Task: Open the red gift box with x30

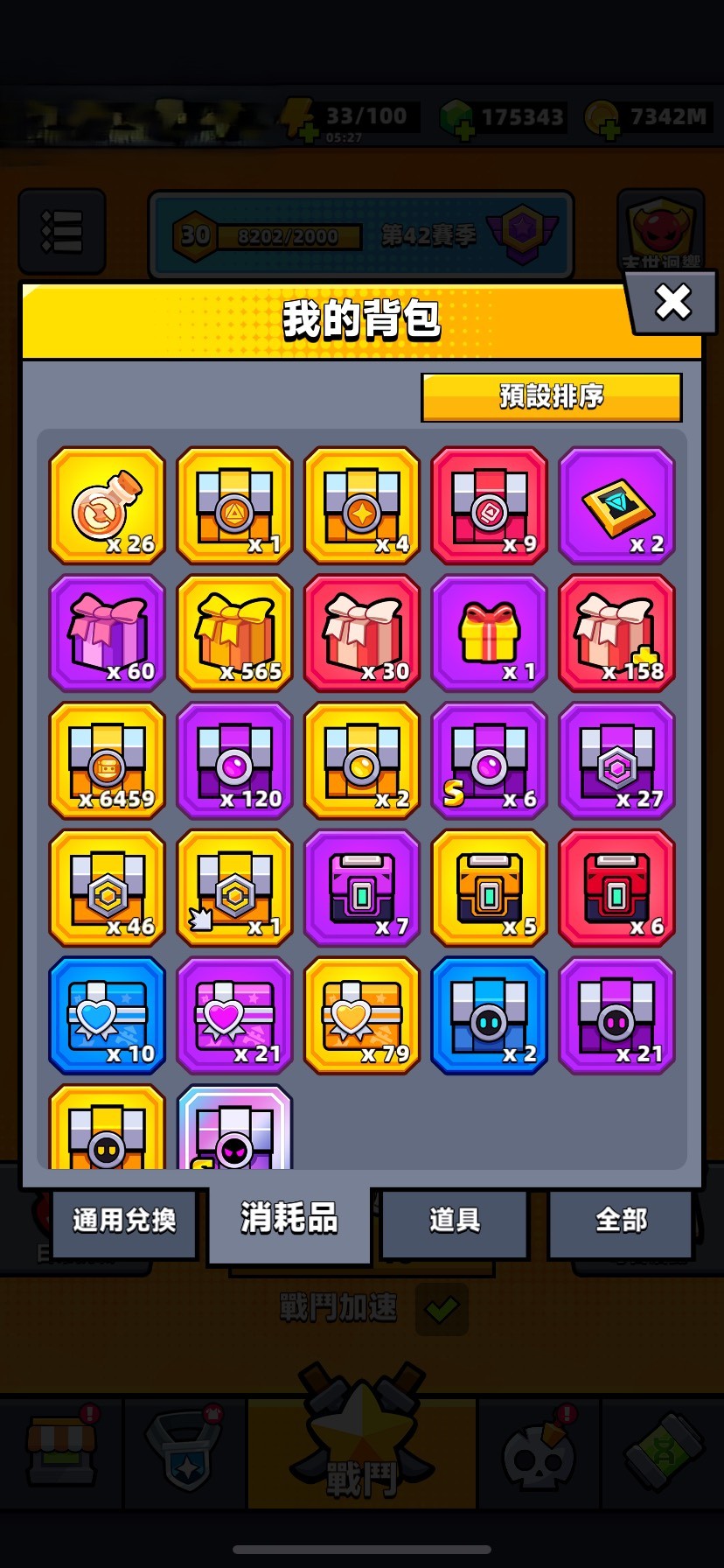Action: click(x=362, y=633)
